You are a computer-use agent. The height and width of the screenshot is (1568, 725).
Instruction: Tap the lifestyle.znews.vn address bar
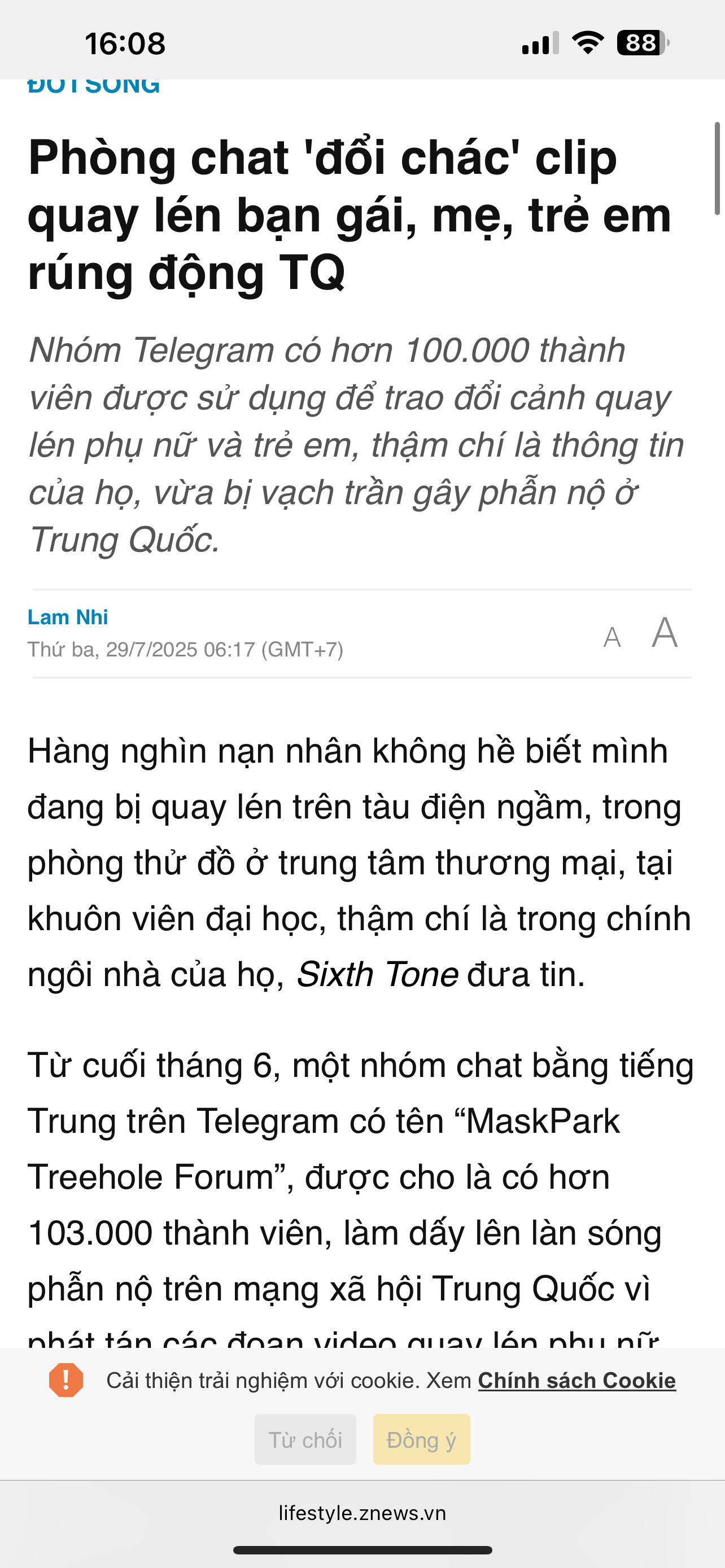click(x=362, y=1513)
